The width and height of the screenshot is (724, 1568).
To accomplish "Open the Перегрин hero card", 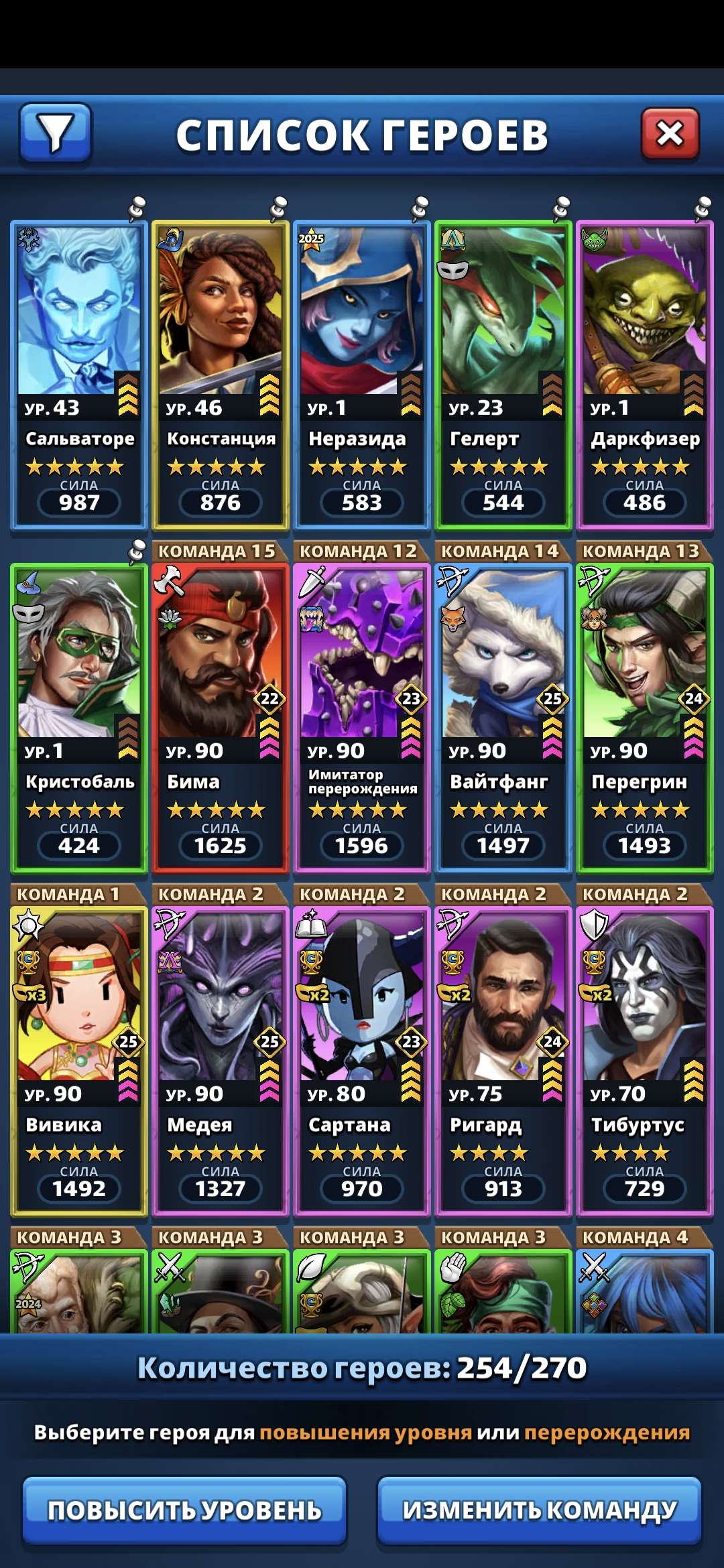I will click(645, 718).
